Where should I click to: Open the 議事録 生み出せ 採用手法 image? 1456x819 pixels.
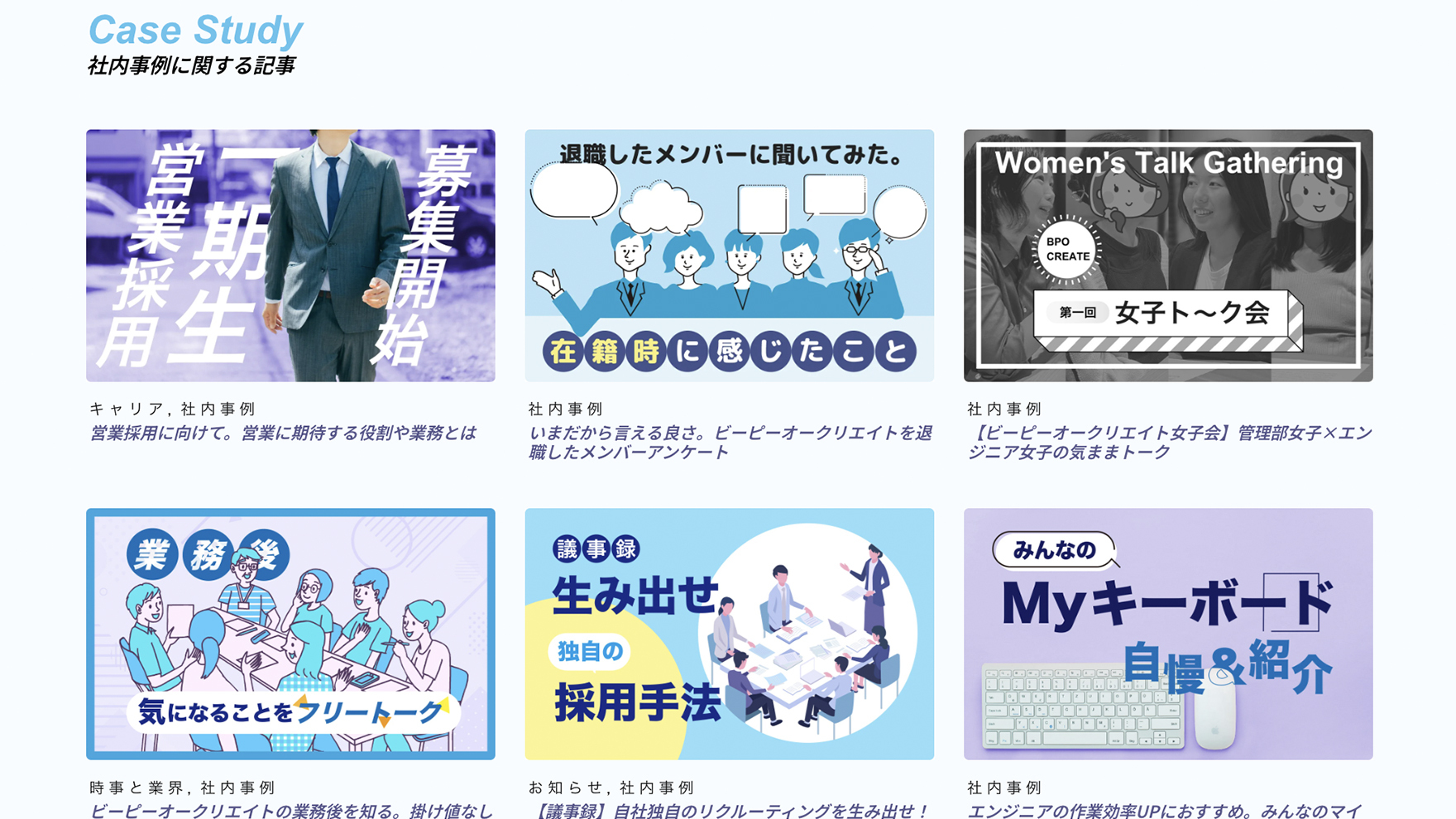tap(729, 634)
